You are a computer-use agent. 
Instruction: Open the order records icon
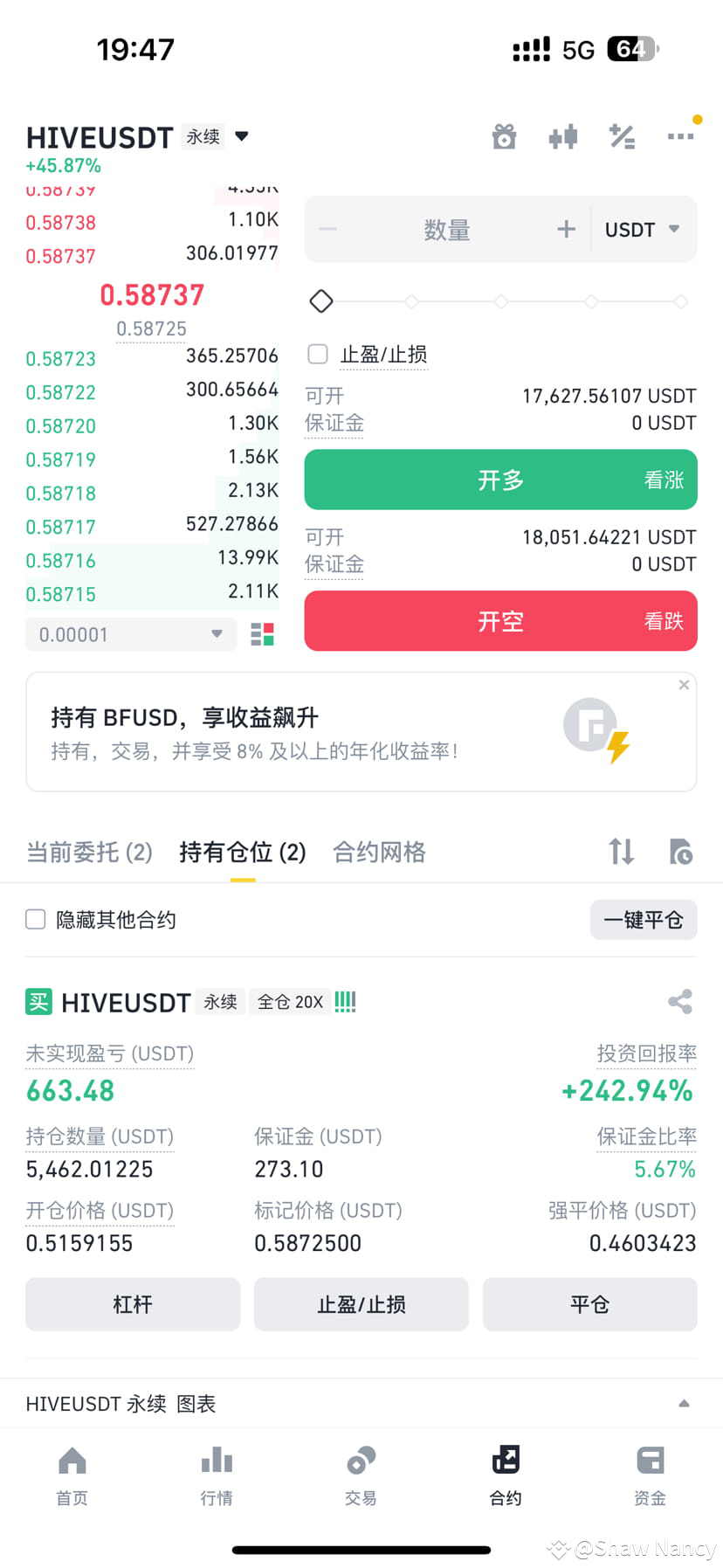coord(682,852)
